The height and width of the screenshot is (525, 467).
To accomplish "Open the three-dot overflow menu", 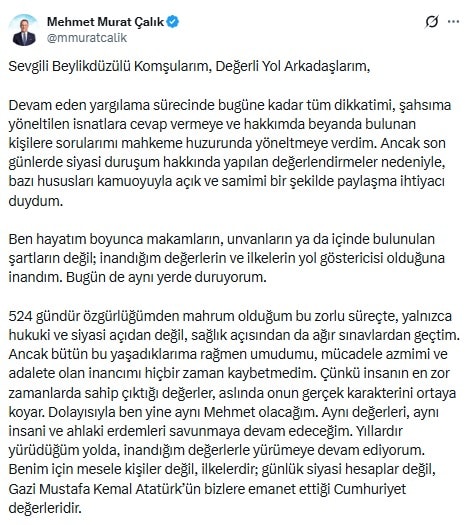I will pyautogui.click(x=453, y=22).
